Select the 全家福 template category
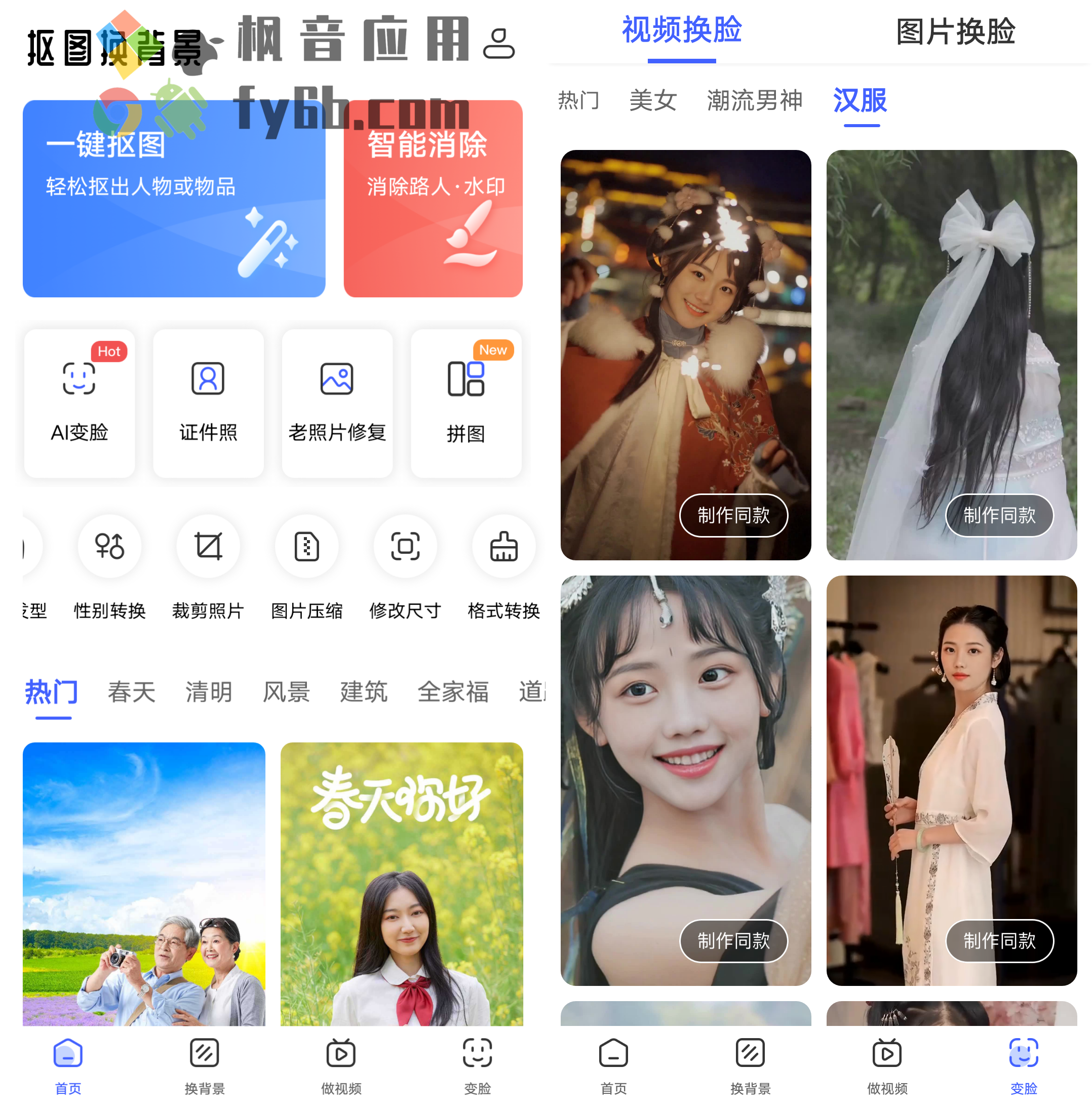This screenshot has height=1106, width=1092. coord(452,692)
